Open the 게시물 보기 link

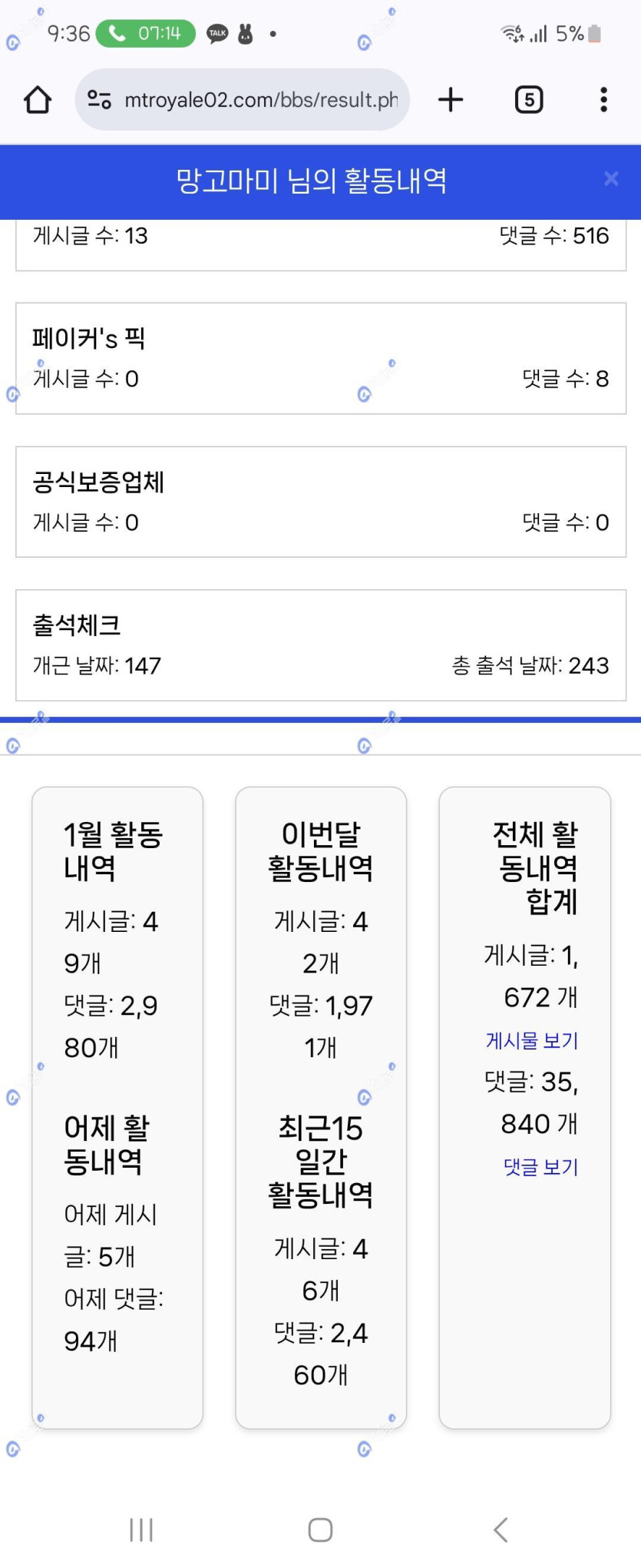532,1040
